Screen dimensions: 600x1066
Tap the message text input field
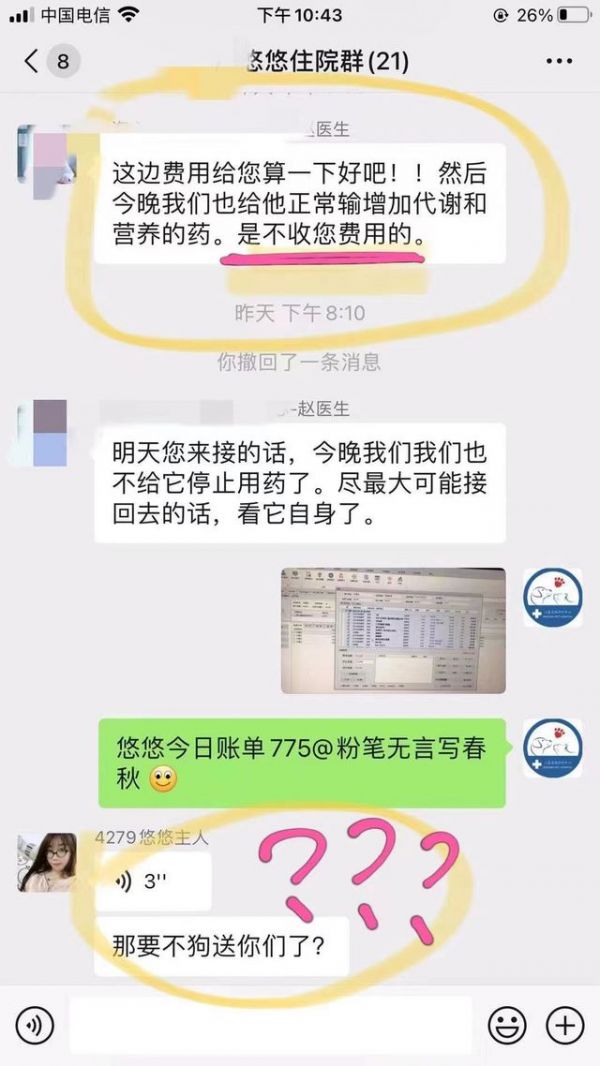pos(270,1026)
